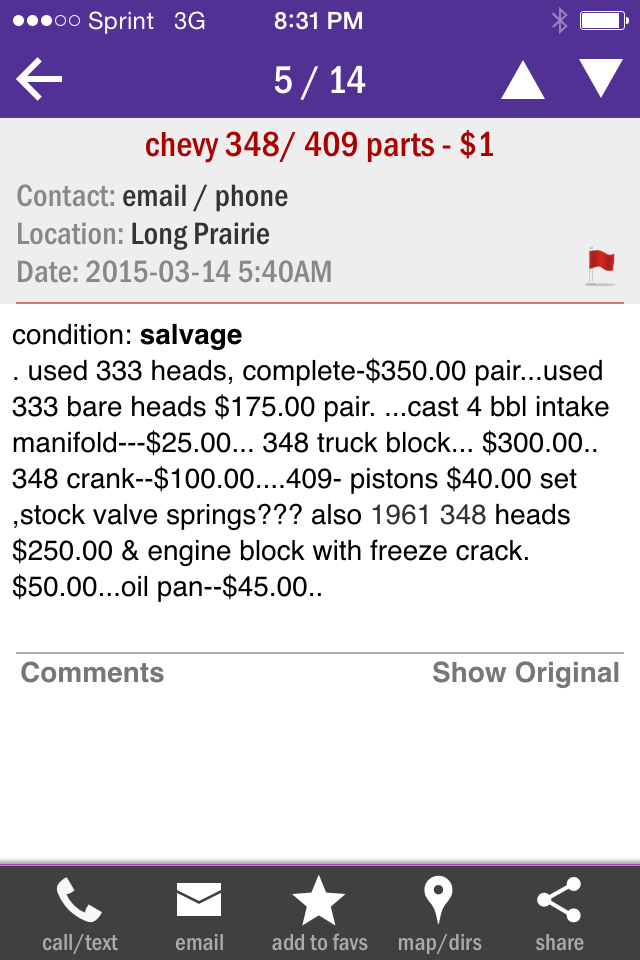The width and height of the screenshot is (640, 960).
Task: Open the Comments section
Action: (92, 673)
